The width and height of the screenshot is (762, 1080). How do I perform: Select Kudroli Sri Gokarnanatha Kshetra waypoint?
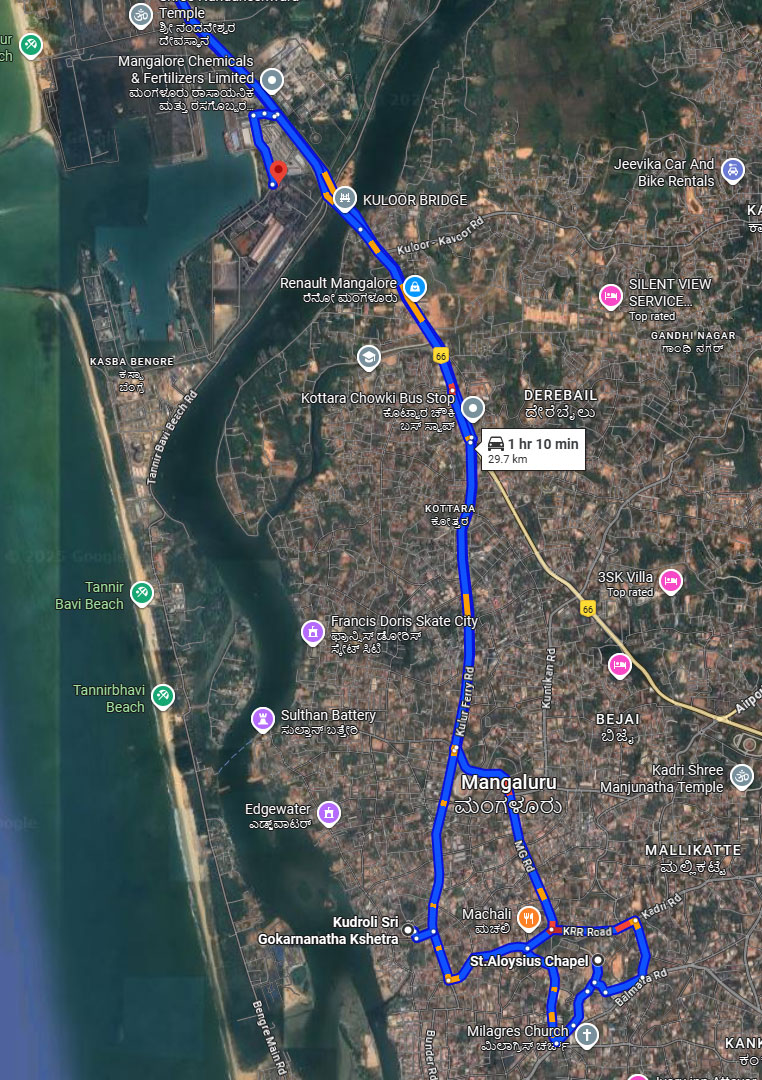click(409, 930)
